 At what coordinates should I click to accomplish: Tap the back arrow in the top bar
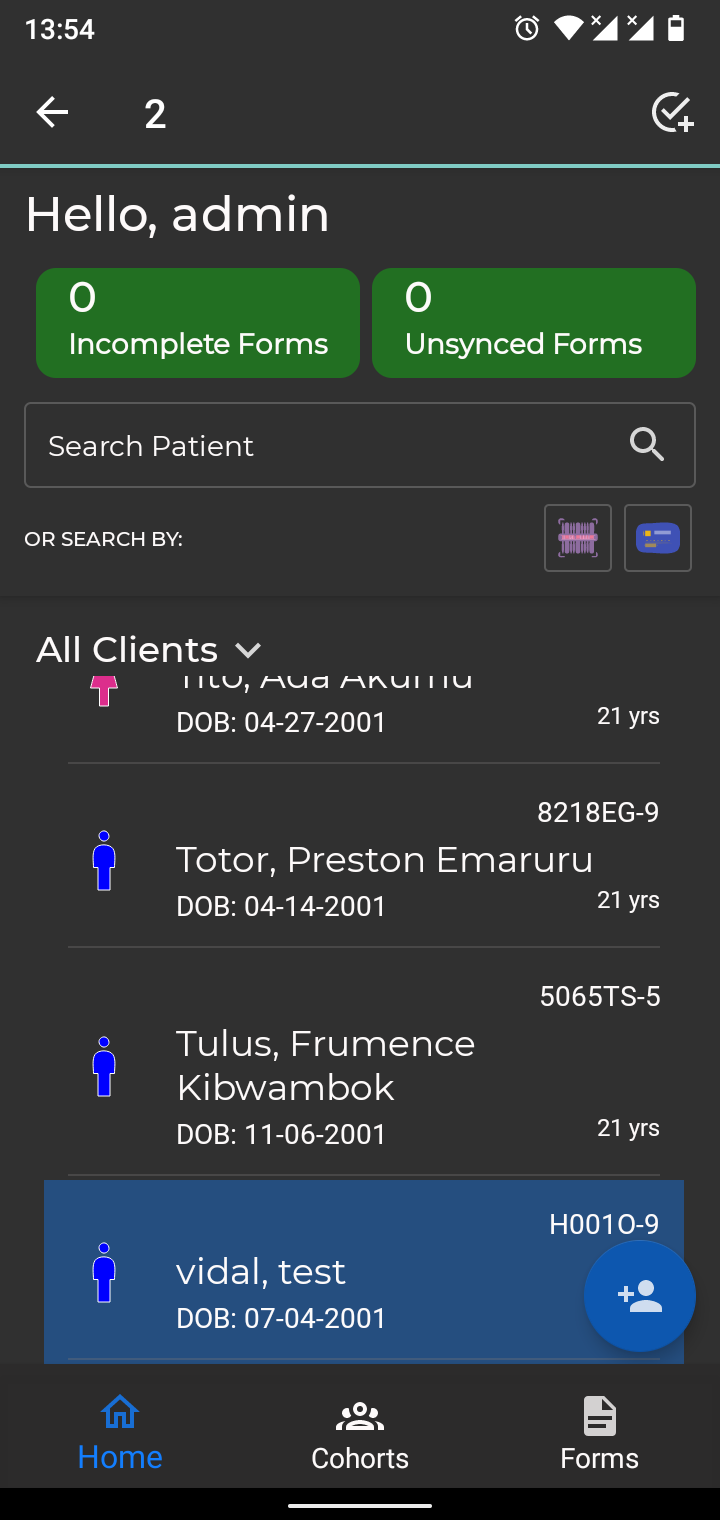pos(52,113)
